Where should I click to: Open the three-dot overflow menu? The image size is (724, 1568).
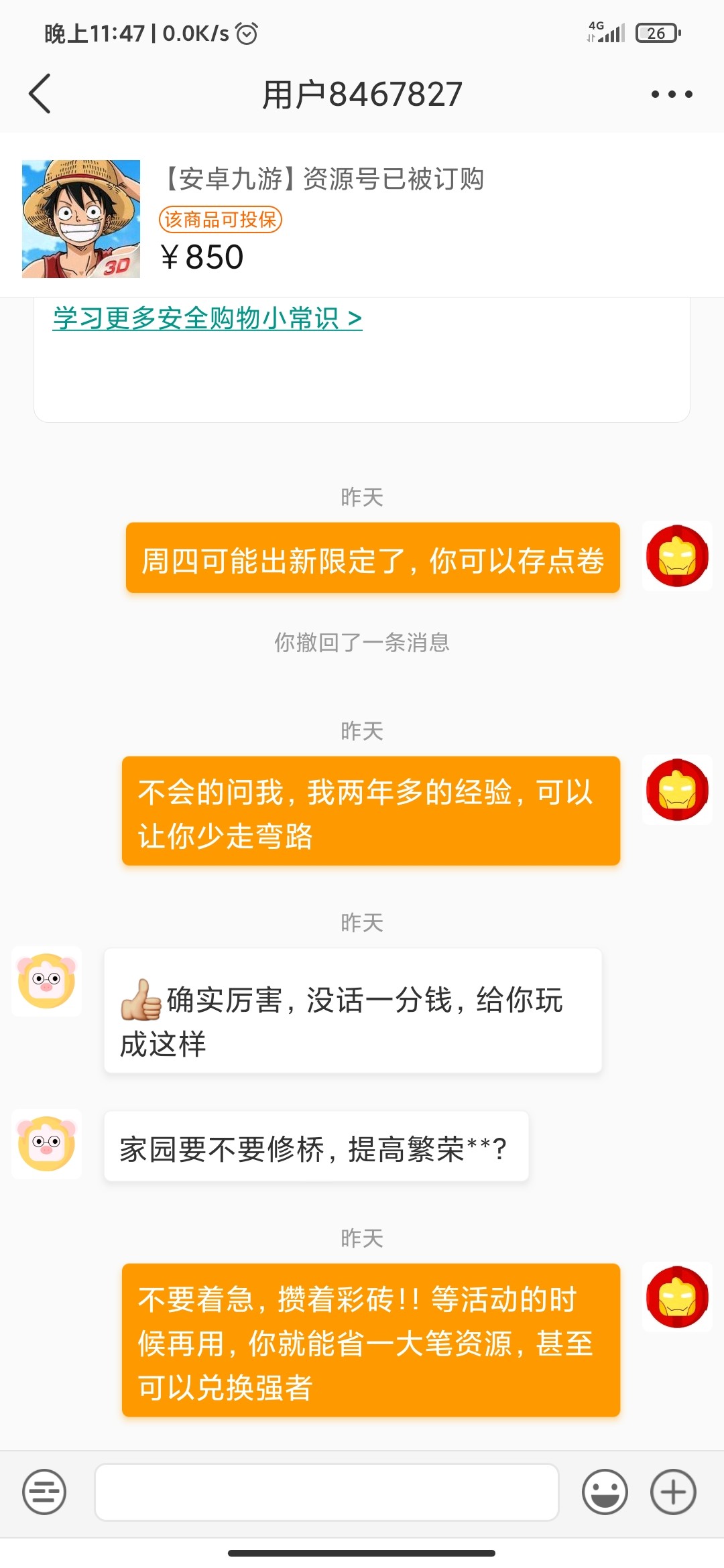click(x=671, y=94)
